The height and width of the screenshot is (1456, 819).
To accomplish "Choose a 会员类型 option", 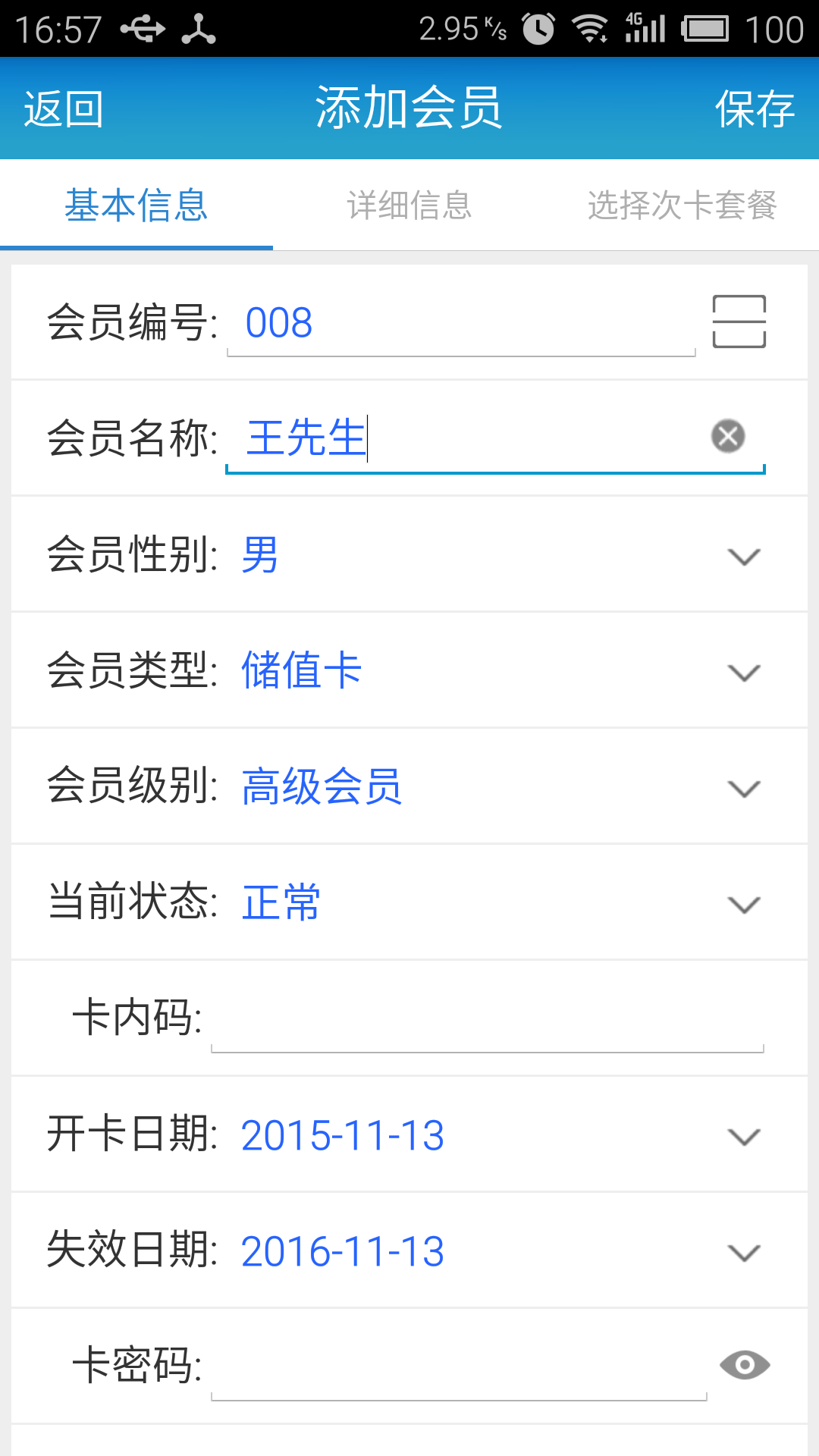I will (409, 670).
